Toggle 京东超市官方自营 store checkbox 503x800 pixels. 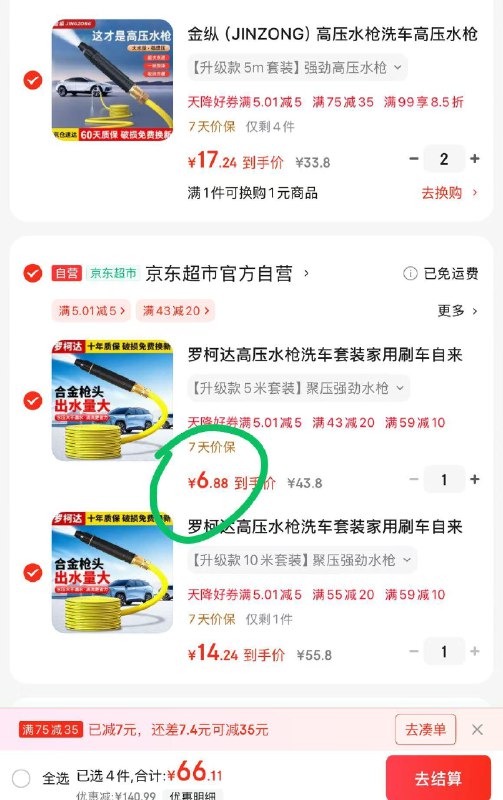pyautogui.click(x=33, y=273)
